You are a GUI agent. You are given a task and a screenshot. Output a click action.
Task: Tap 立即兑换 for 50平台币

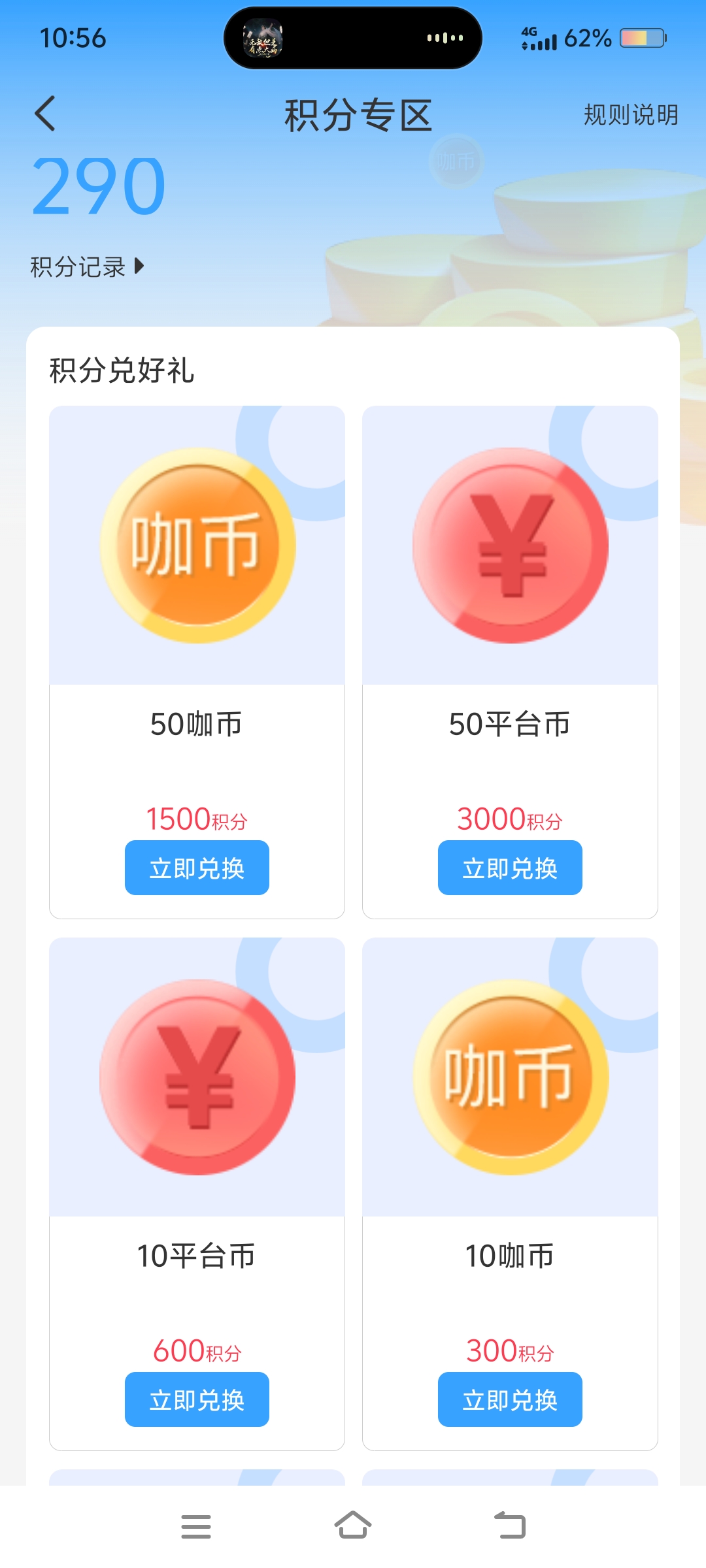510,868
